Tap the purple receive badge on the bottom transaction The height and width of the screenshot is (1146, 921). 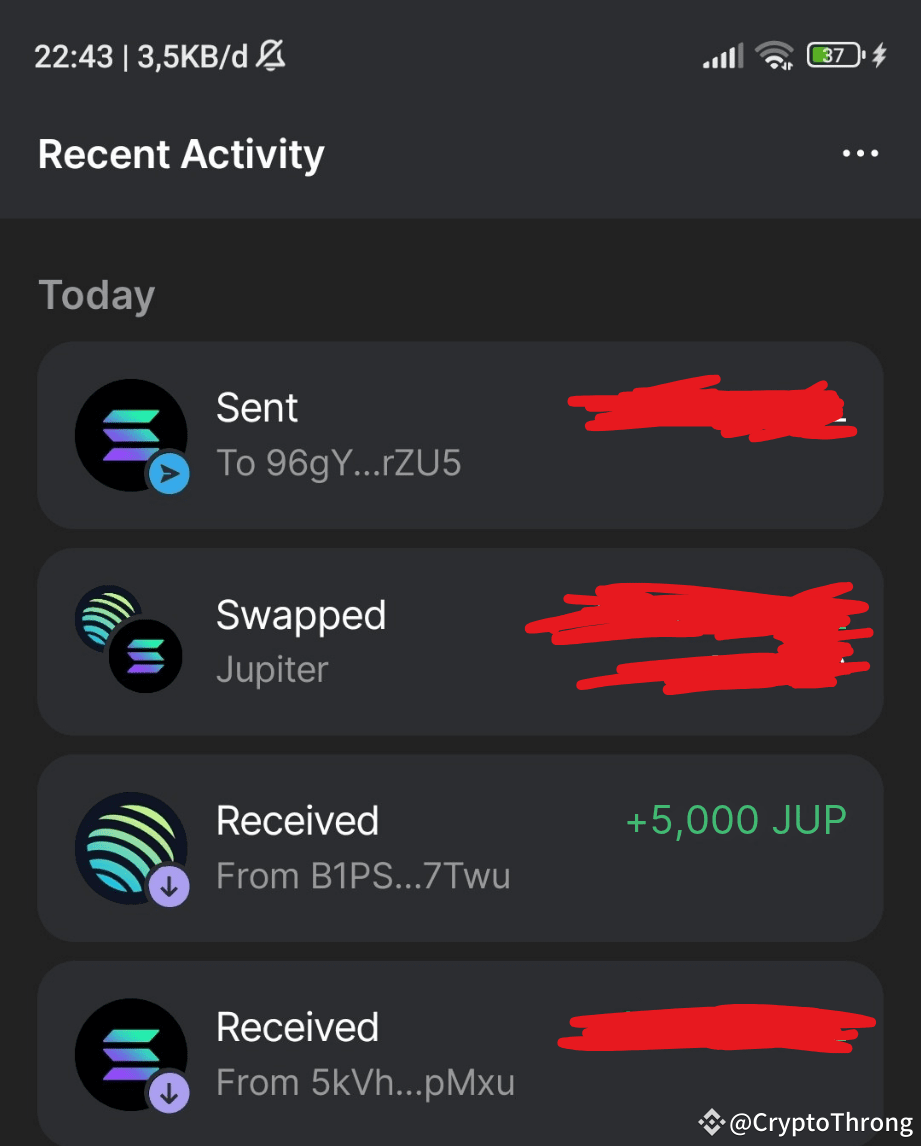point(168,1091)
